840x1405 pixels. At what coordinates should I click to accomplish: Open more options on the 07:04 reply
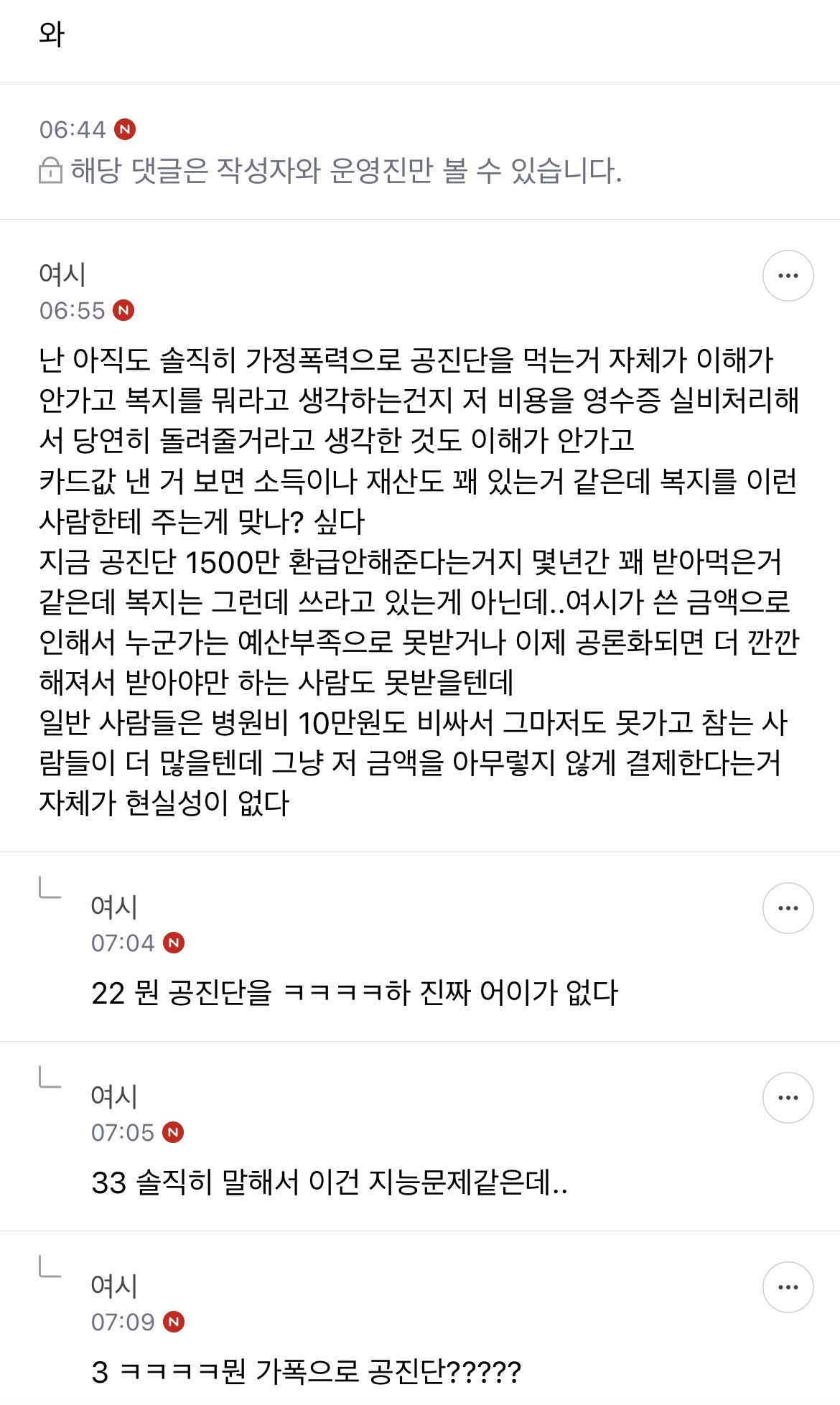(x=788, y=908)
